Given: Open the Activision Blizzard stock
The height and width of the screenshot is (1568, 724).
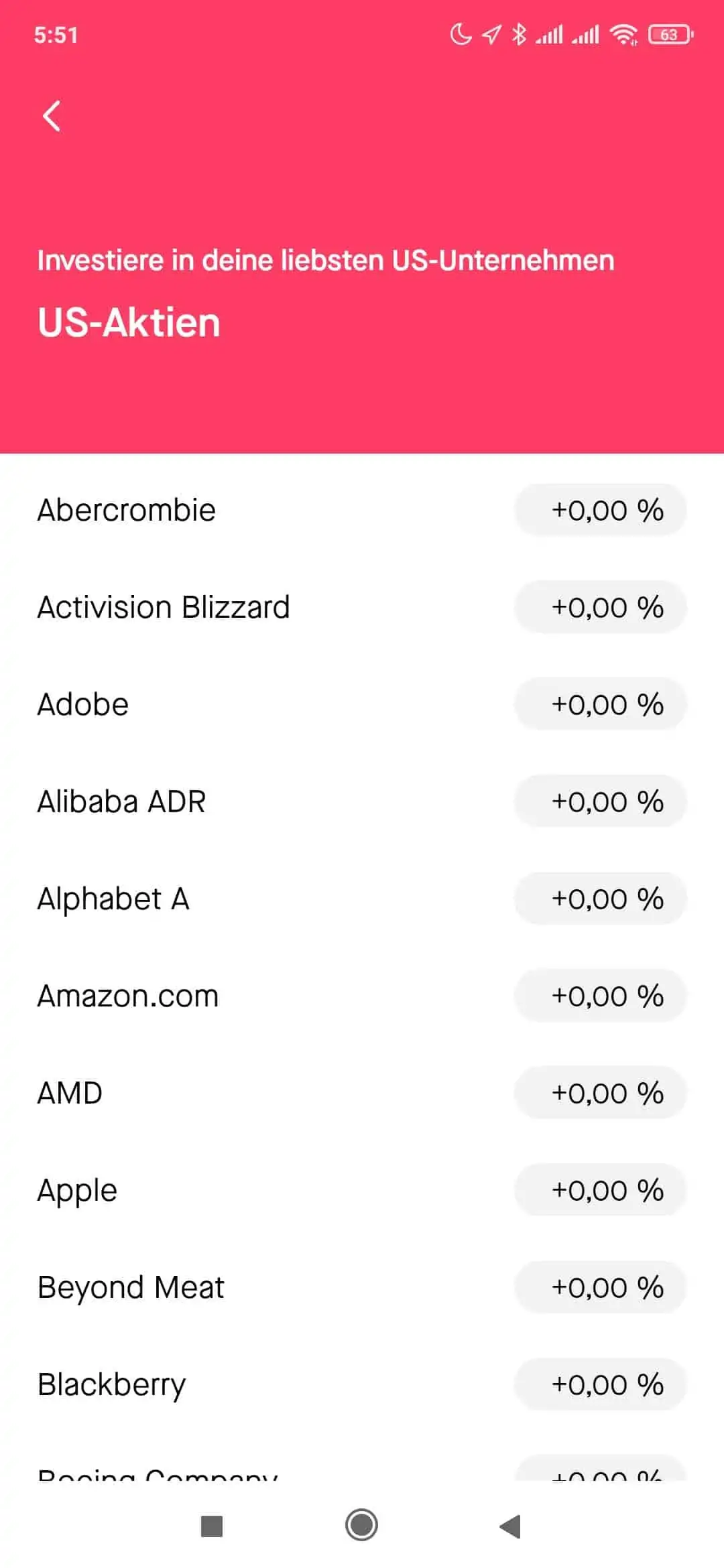Looking at the screenshot, I should click(362, 607).
